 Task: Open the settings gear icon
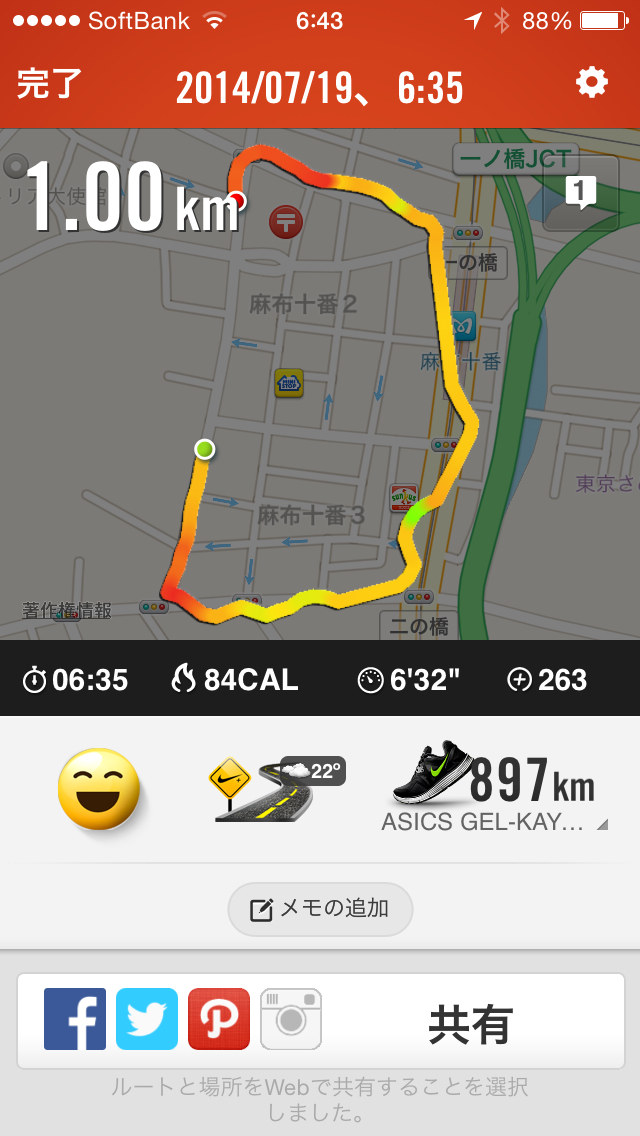tap(591, 83)
